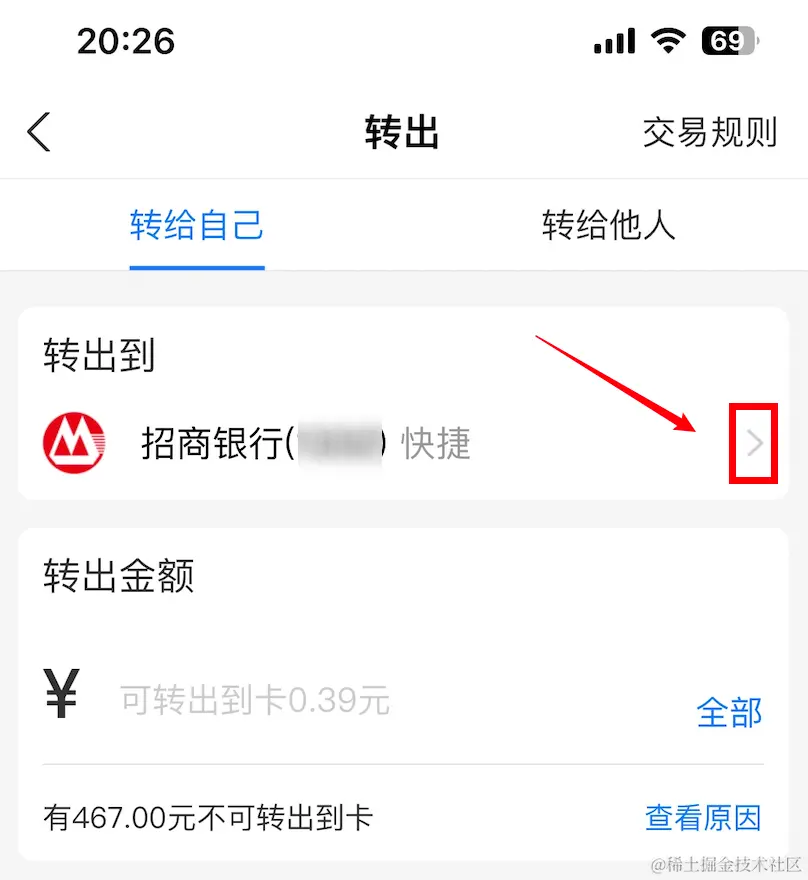Screen dimensions: 808x880
Task: Fill in the full amount with 全部
Action: click(729, 712)
